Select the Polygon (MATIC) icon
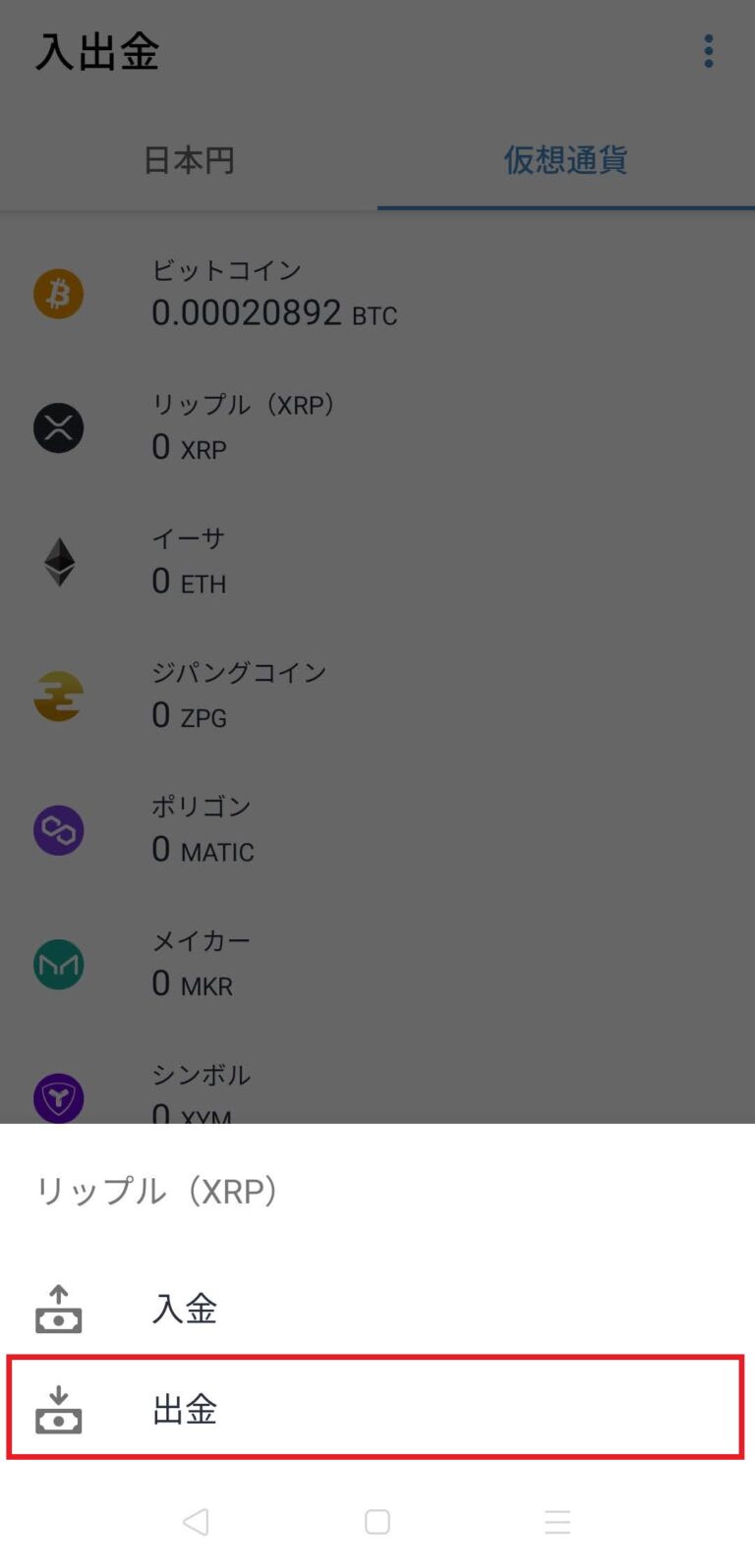The height and width of the screenshot is (1568, 755). pos(58,829)
